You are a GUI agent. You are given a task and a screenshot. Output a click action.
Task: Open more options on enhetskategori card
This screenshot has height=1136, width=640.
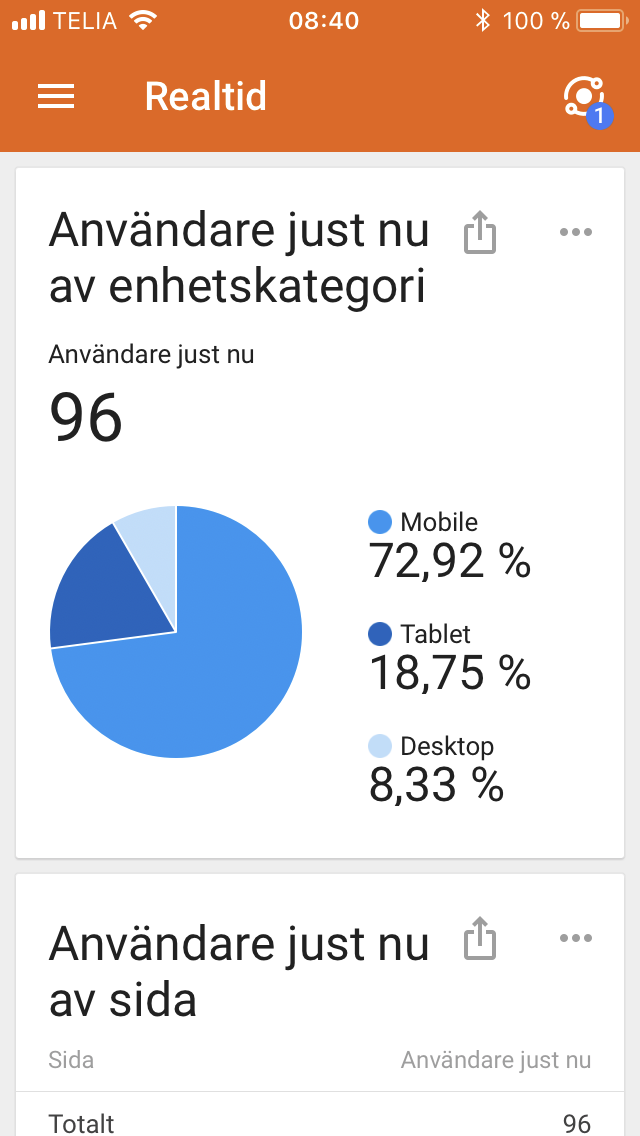576,232
